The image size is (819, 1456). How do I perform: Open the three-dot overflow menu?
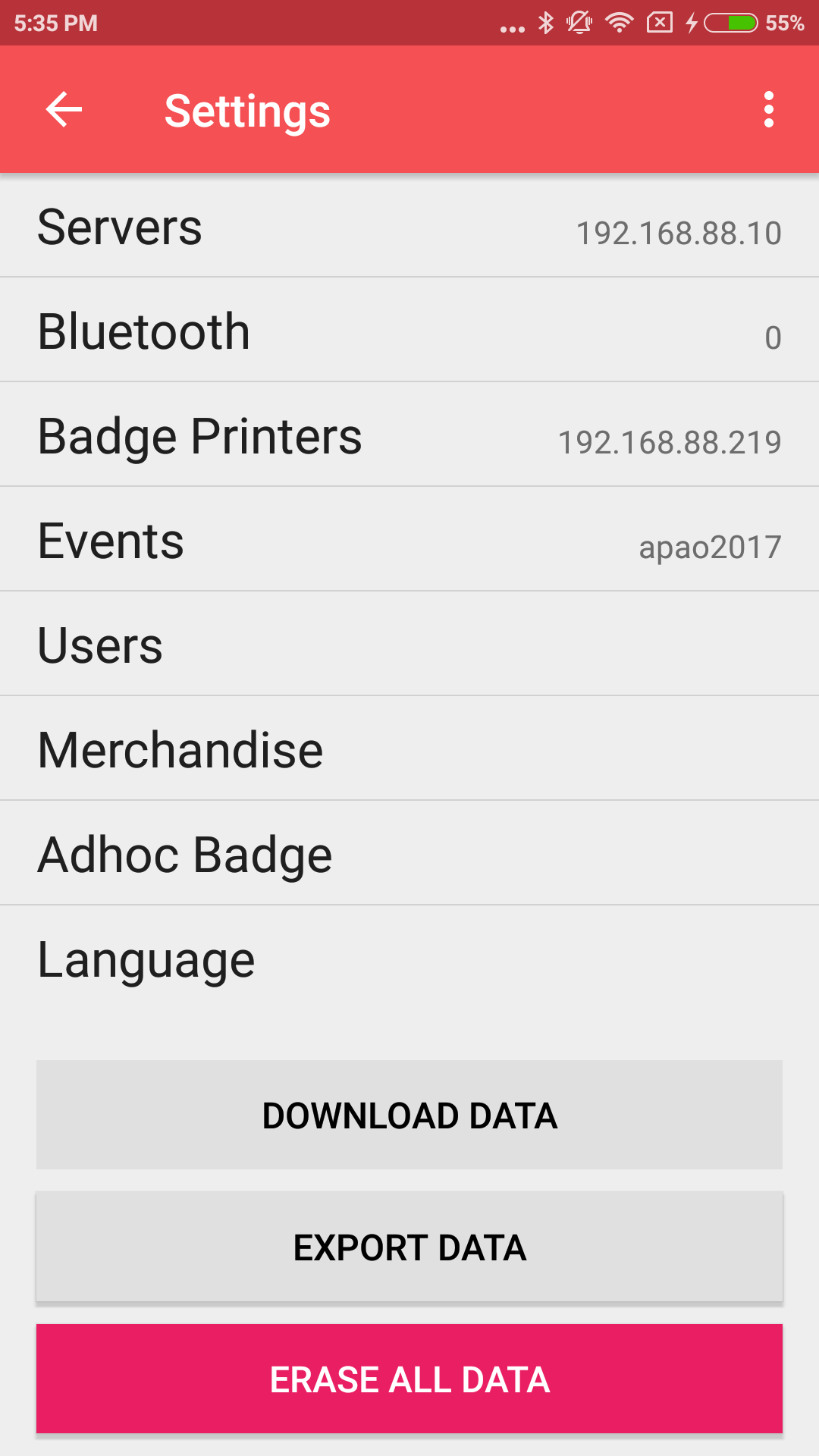768,110
